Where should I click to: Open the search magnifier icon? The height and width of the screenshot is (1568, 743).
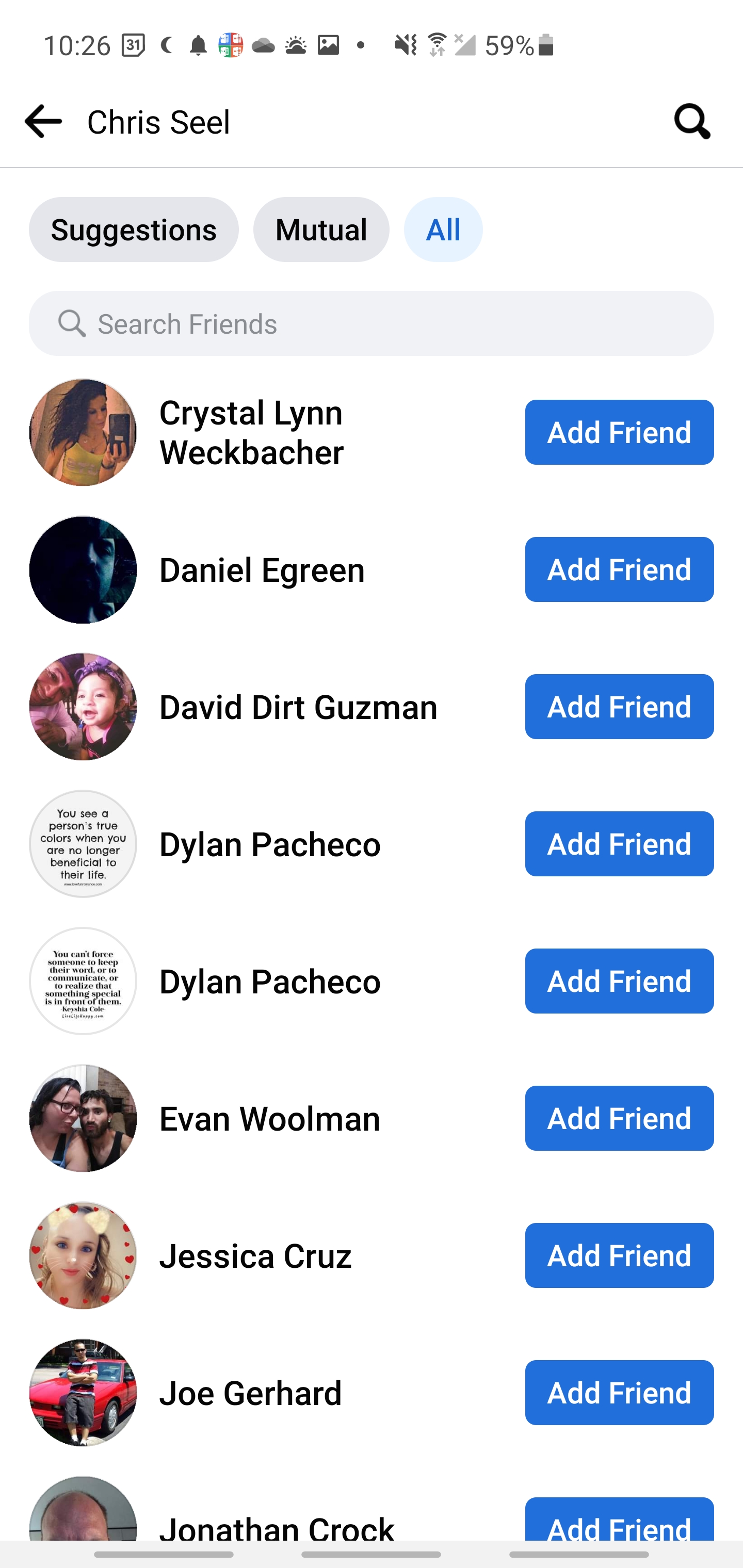[x=692, y=121]
